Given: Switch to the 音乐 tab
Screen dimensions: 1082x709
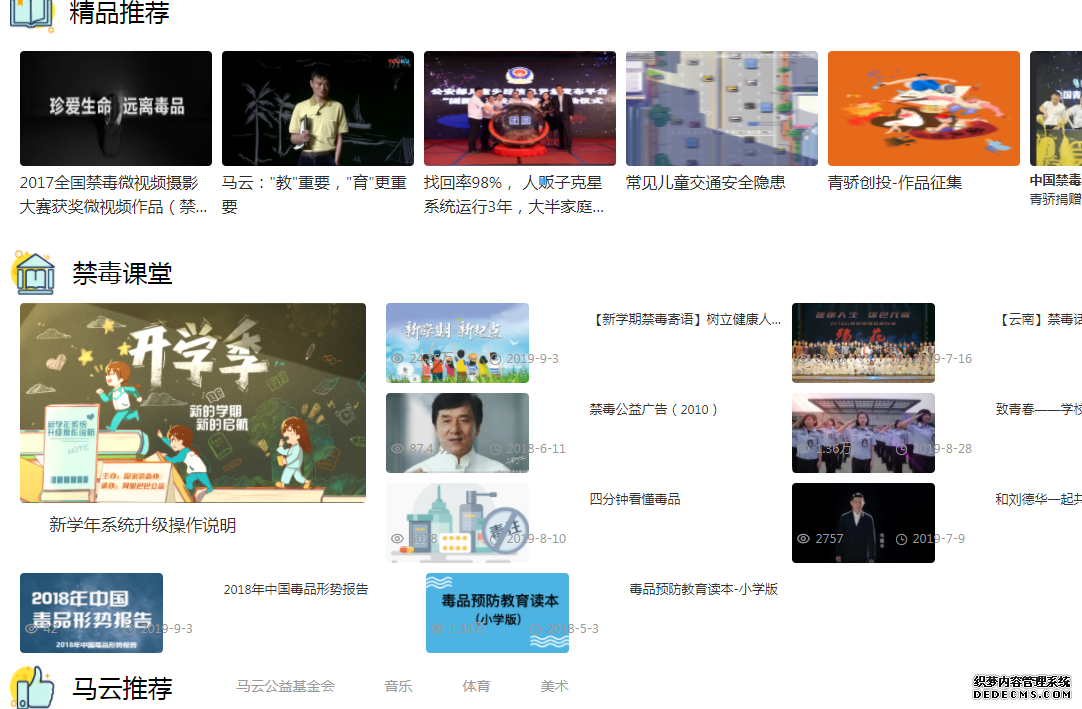Looking at the screenshot, I should coord(398,686).
